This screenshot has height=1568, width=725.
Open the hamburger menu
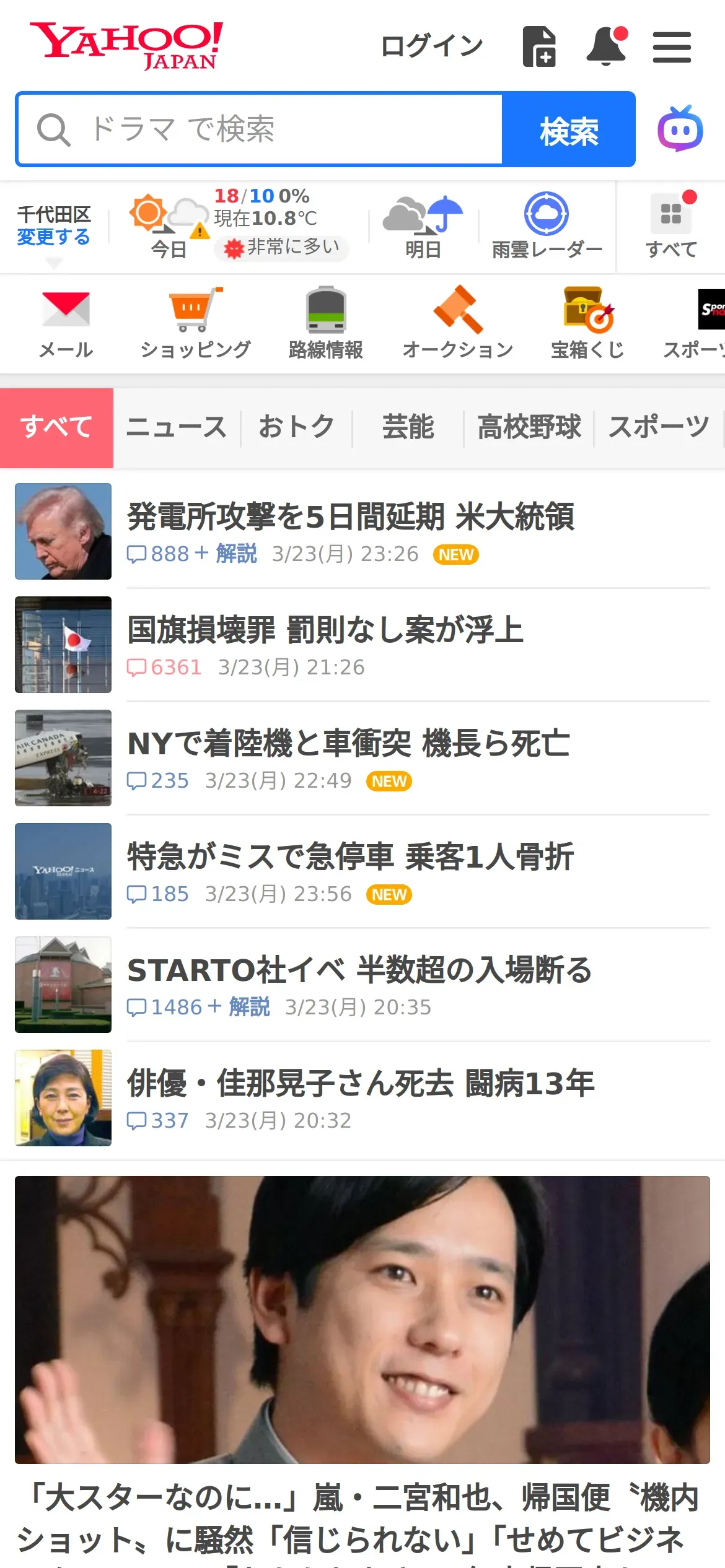tap(672, 48)
